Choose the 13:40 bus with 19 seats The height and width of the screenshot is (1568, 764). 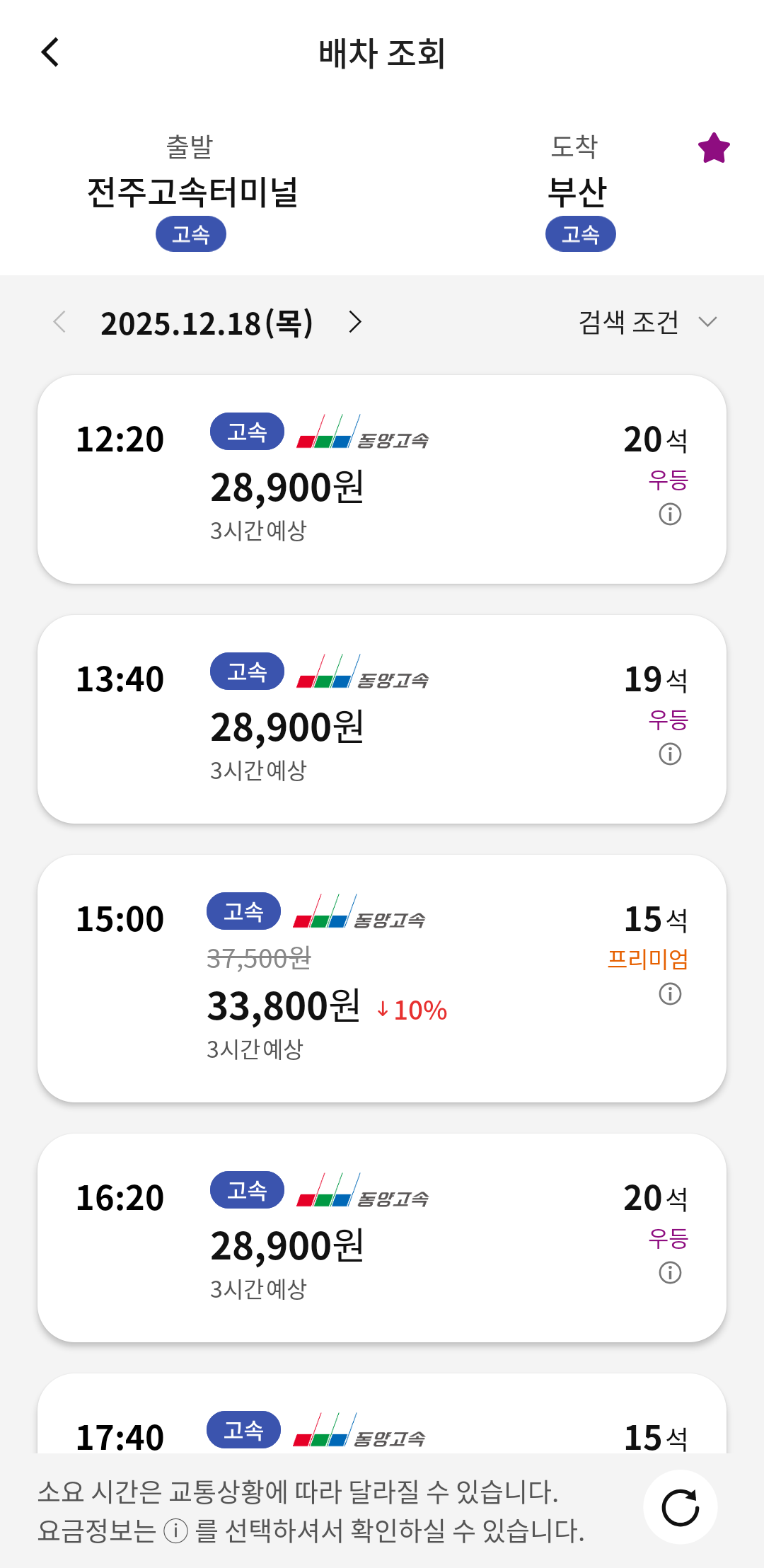tap(382, 719)
